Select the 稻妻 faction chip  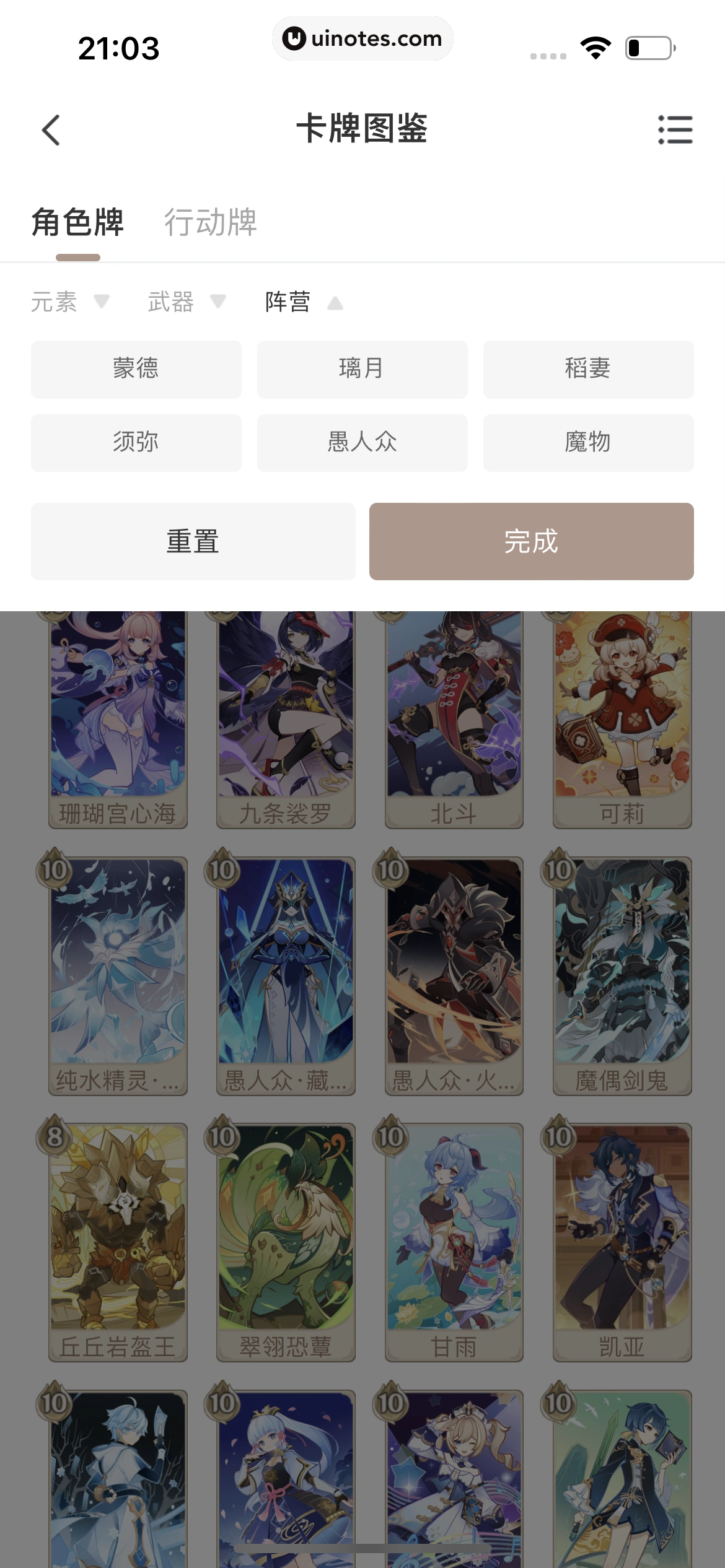tap(588, 369)
